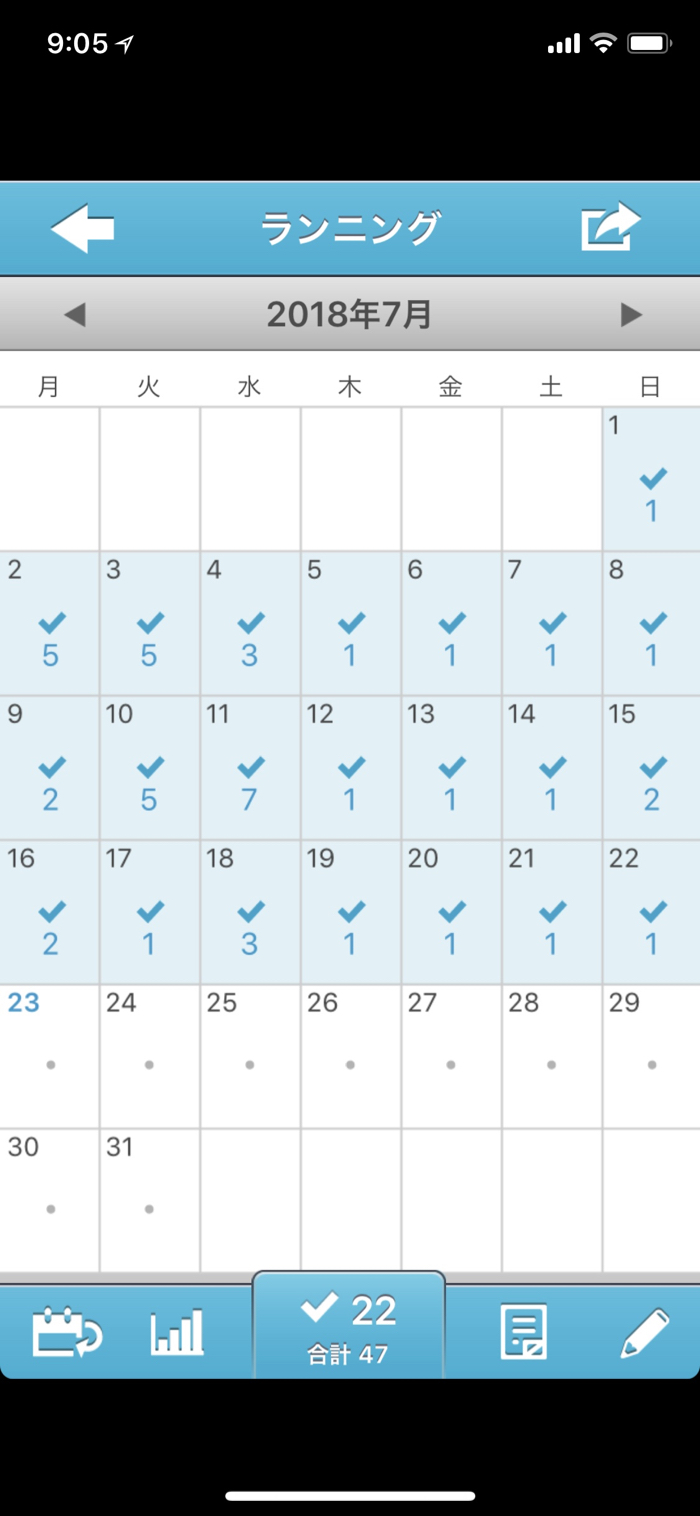The width and height of the screenshot is (700, 1516).
Task: Select July 15 on calendar
Action: coord(651,768)
